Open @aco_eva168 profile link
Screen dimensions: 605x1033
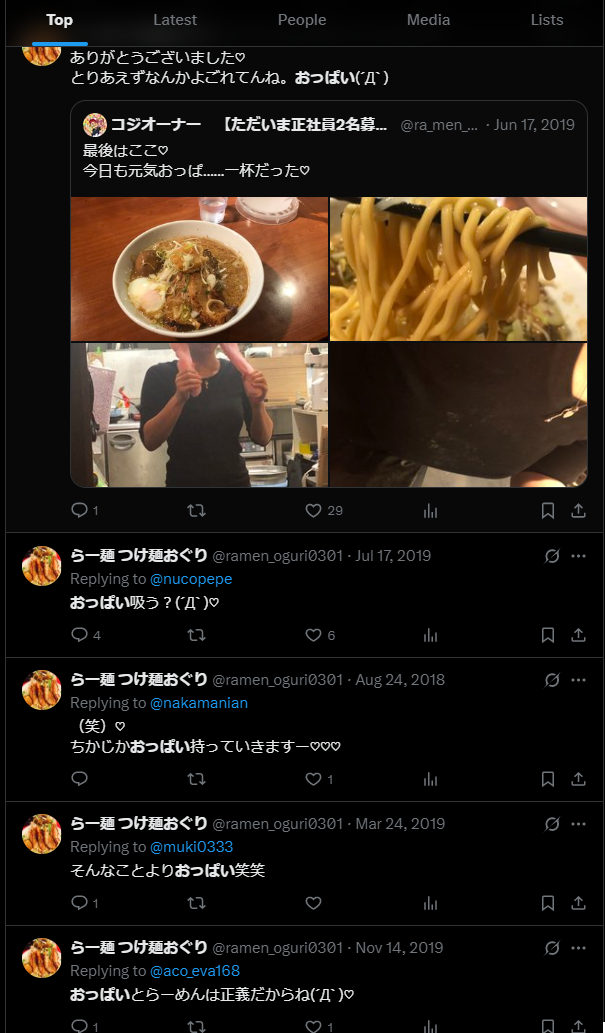[195, 971]
